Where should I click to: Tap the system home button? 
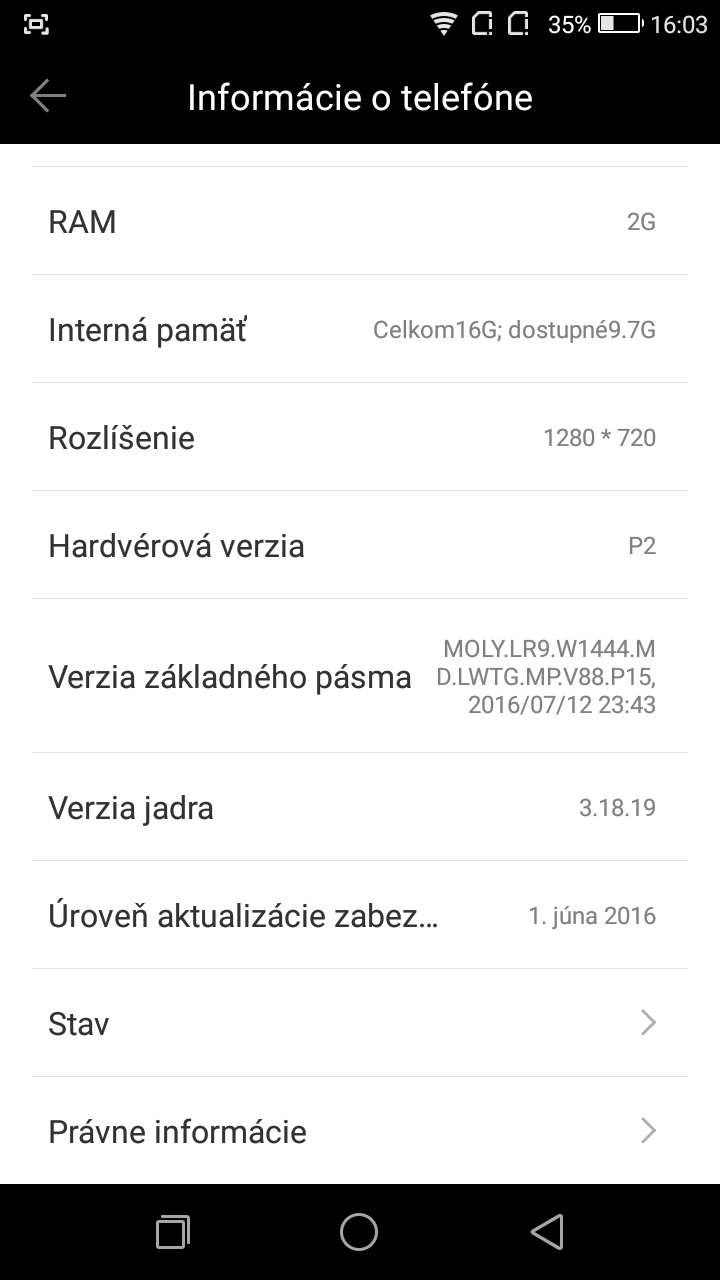coord(359,1232)
